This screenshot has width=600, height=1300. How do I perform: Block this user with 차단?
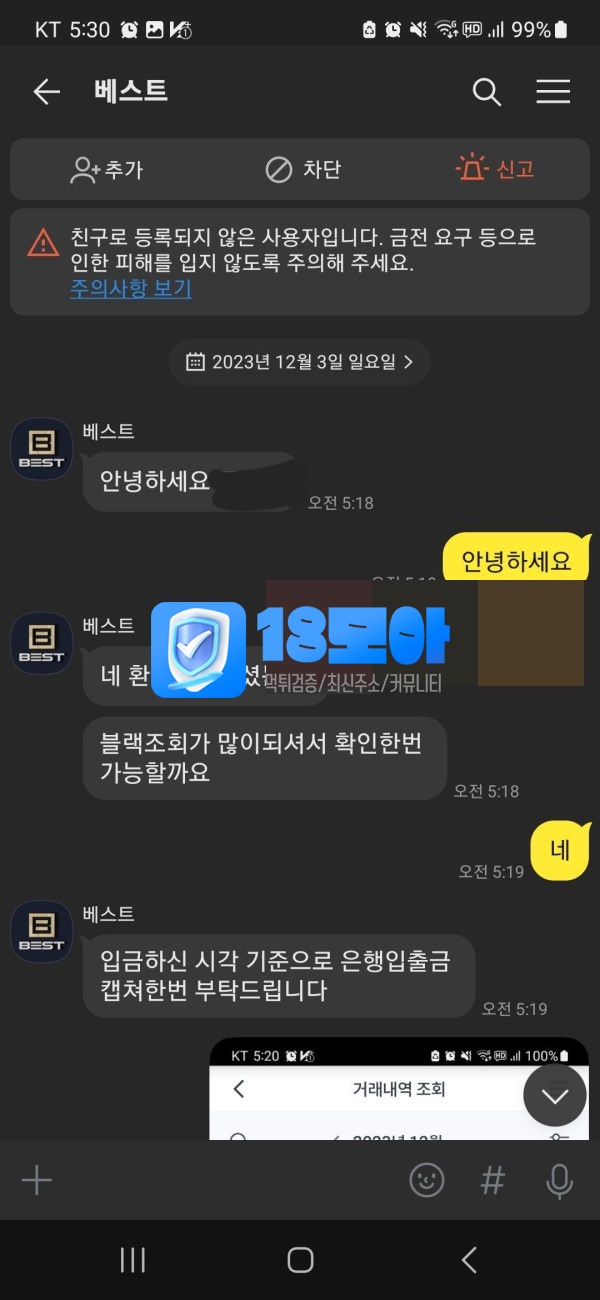(x=303, y=170)
